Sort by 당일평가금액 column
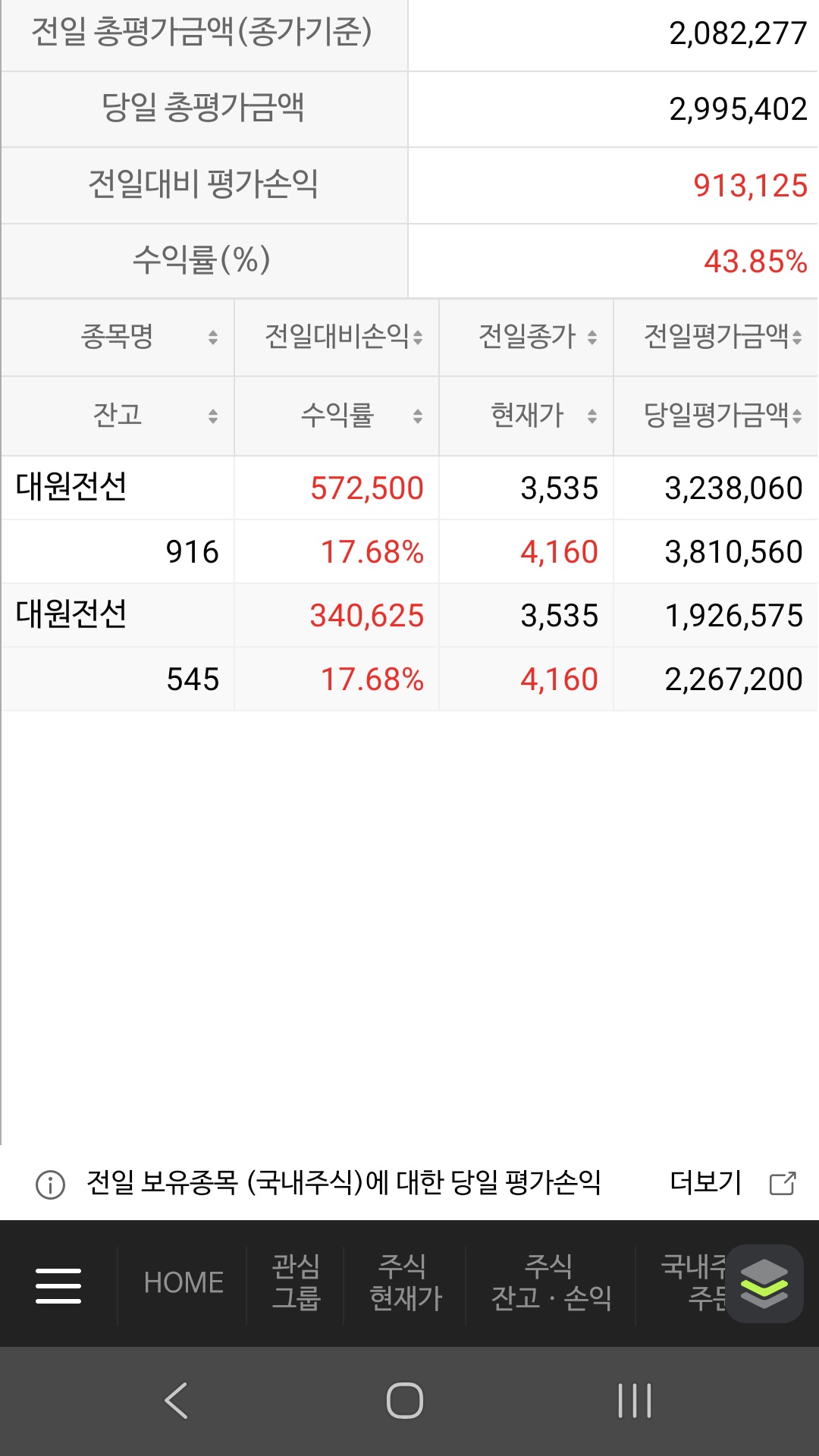Viewport: 819px width, 1456px height. click(716, 416)
